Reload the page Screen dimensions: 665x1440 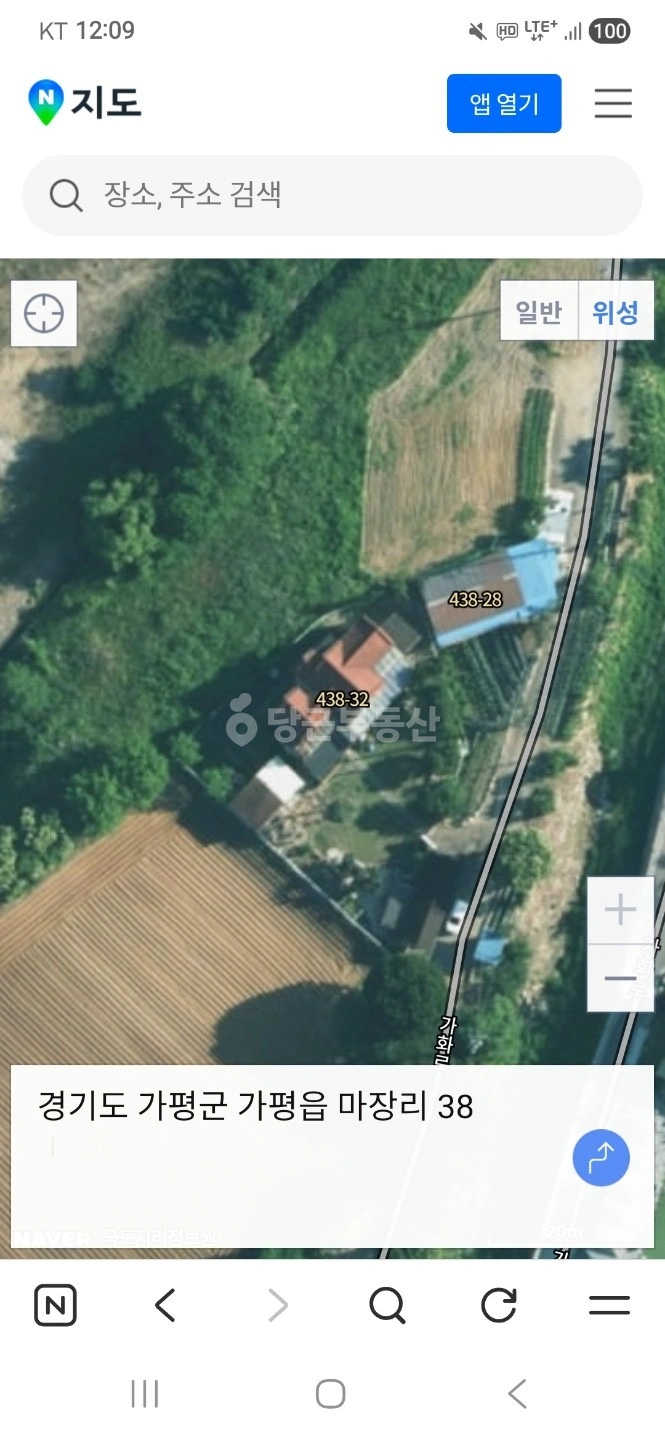[x=498, y=1305]
